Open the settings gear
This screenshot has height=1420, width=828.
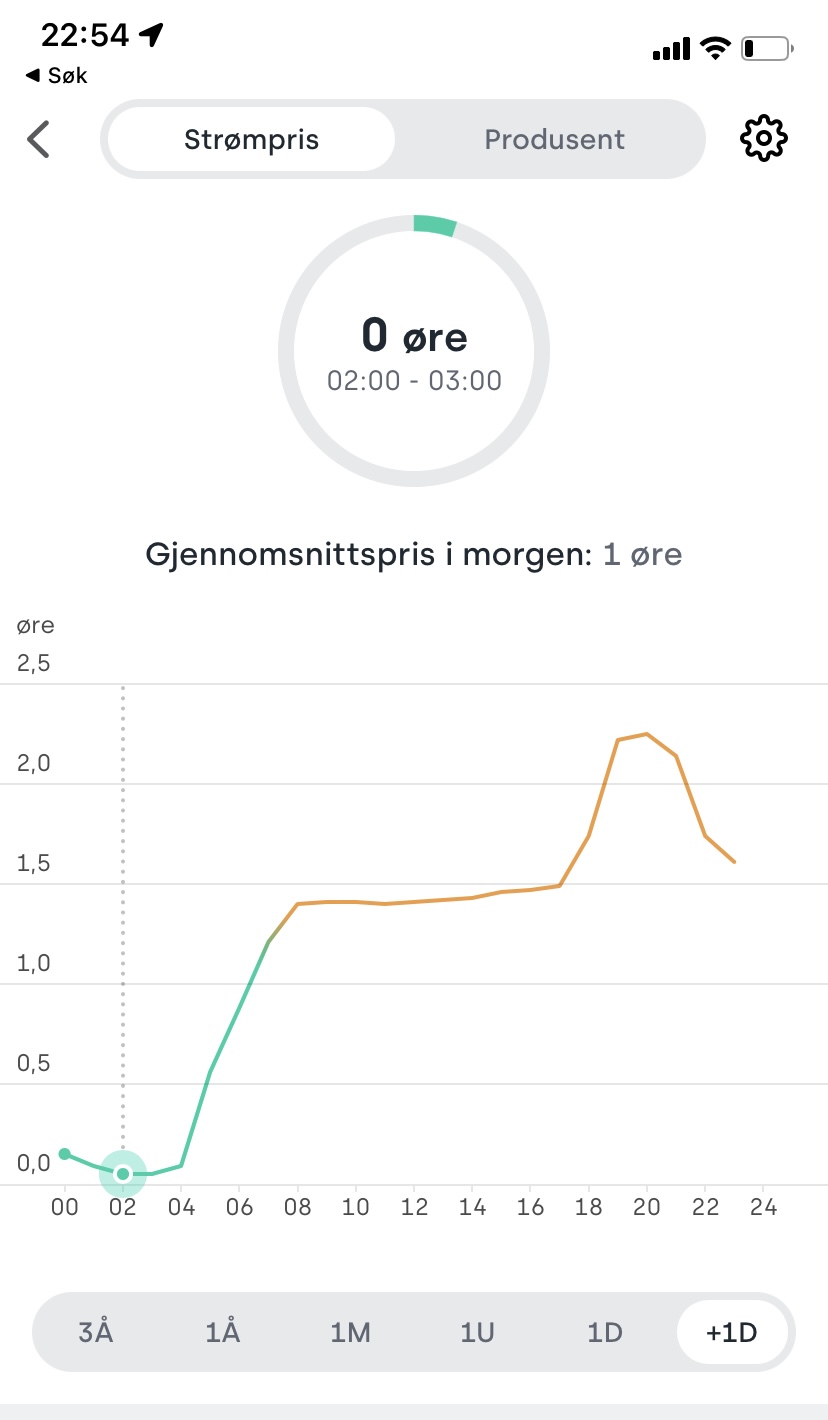764,139
